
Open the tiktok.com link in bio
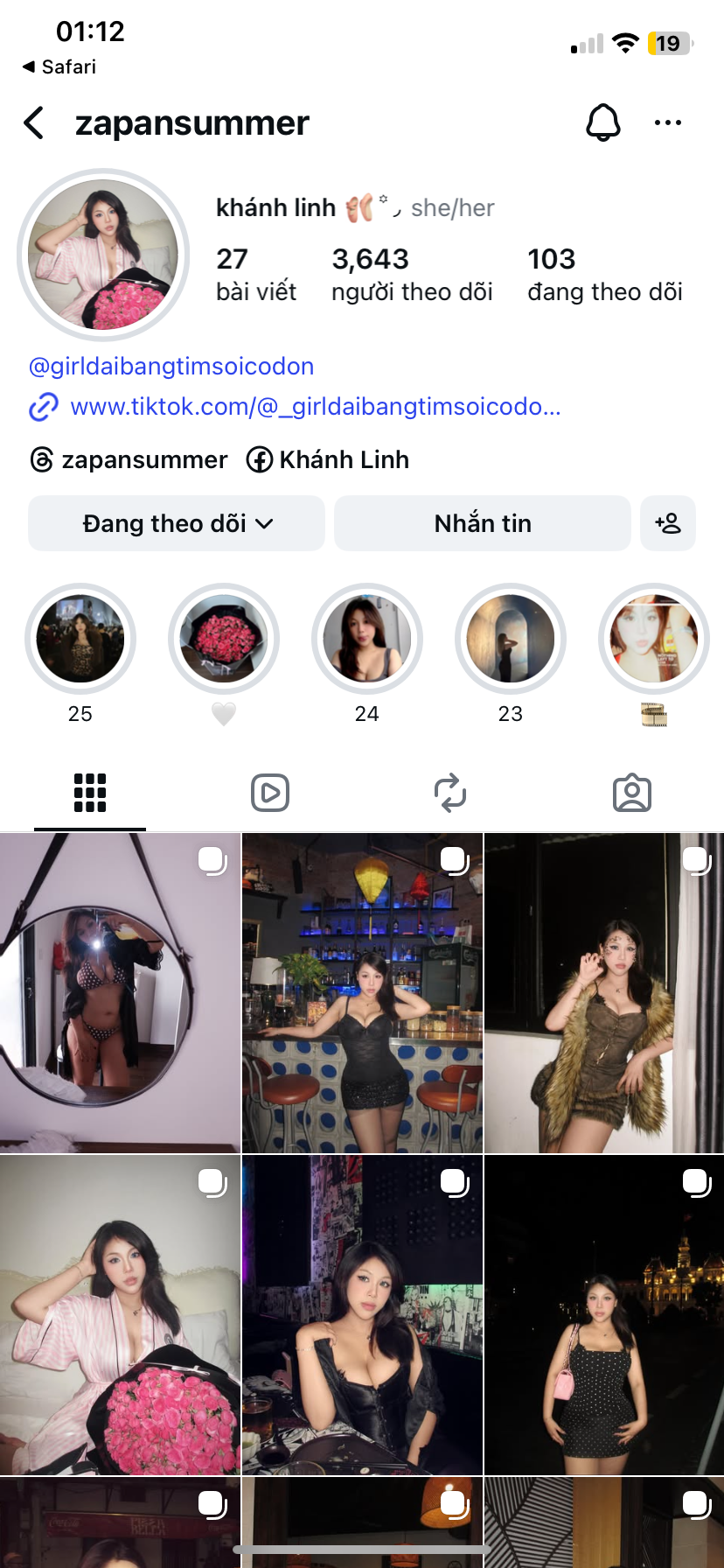coord(315,407)
